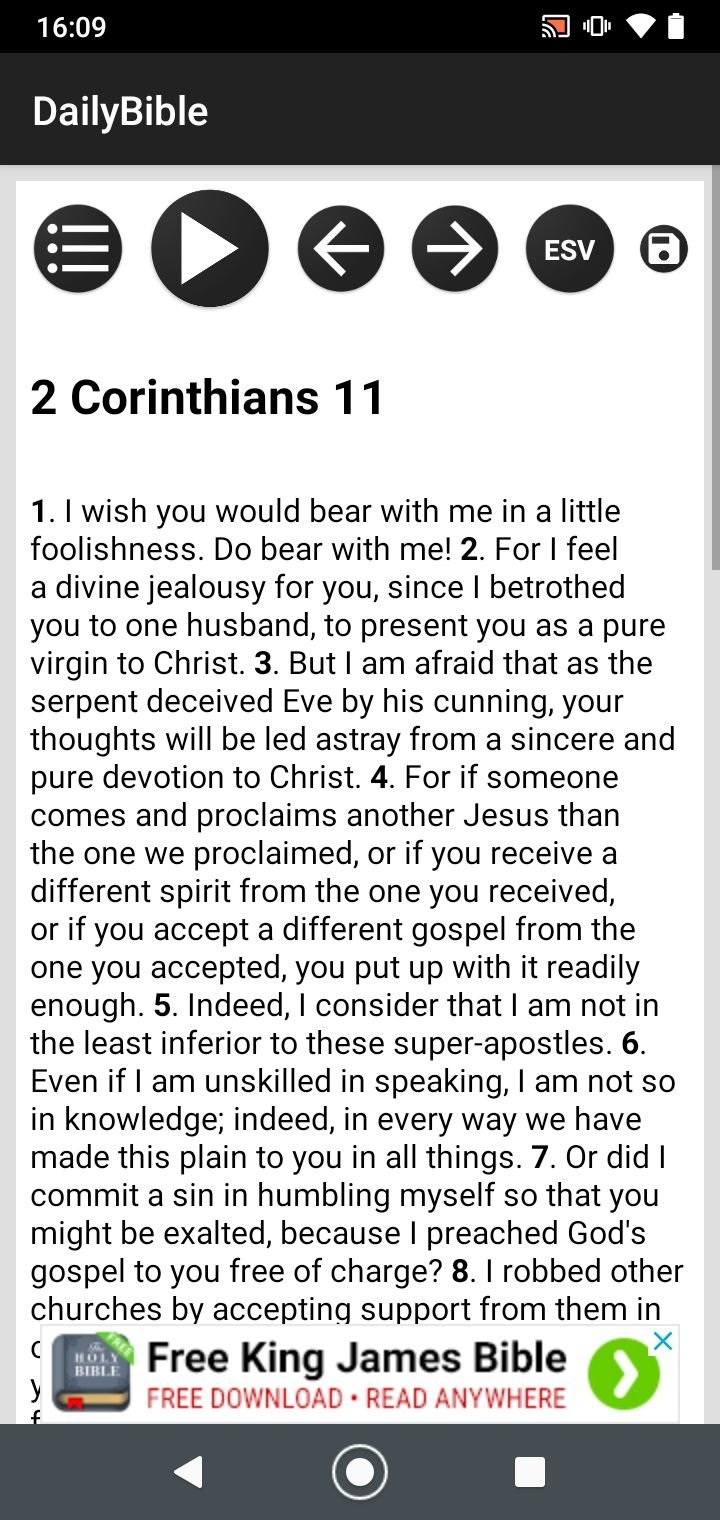720x1520 pixels.
Task: Go to the previous chapter arrow
Action: [341, 249]
